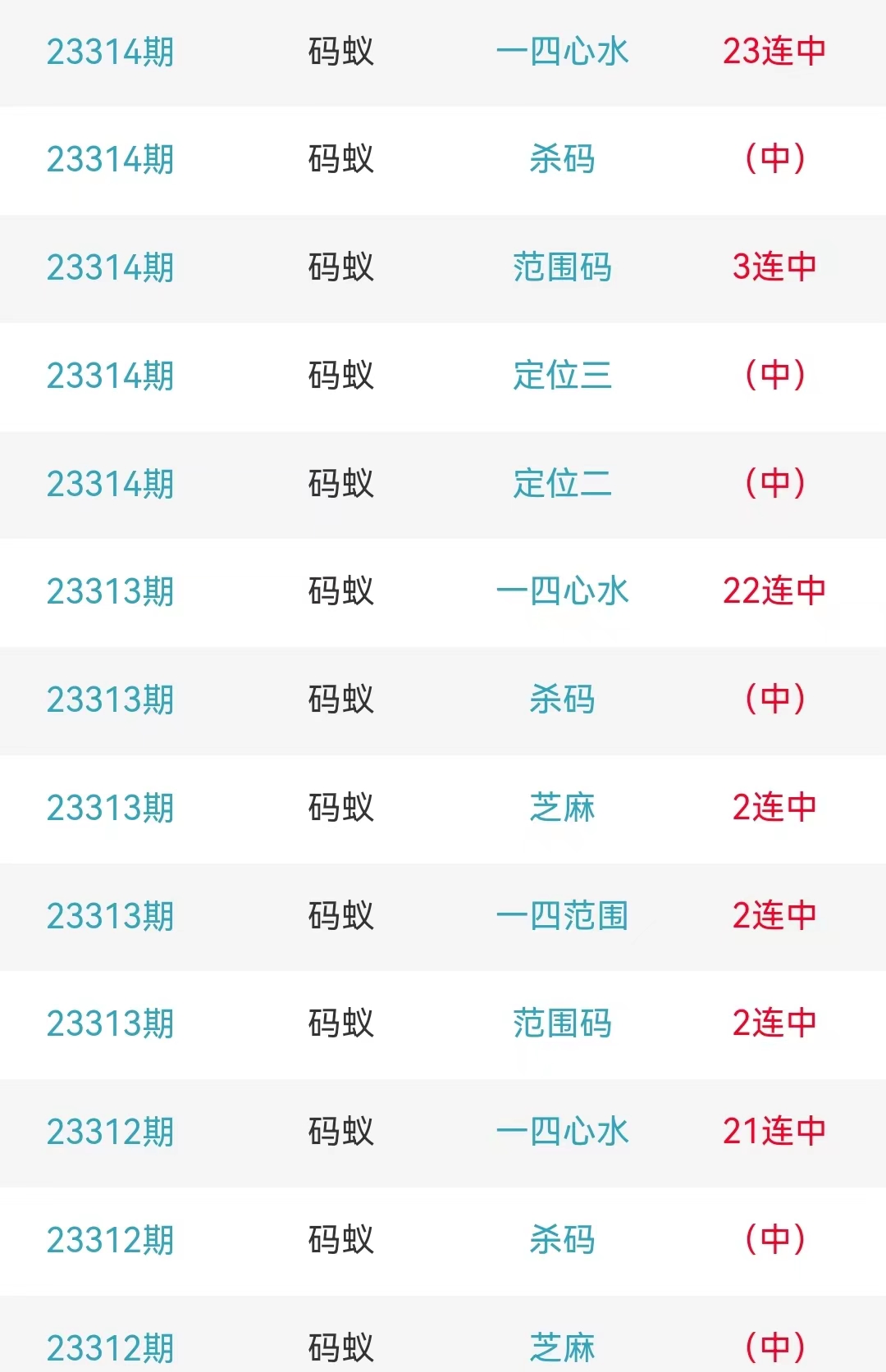Open the 23313期 一四心水 entry
This screenshot has height=1372, width=886.
click(562, 591)
